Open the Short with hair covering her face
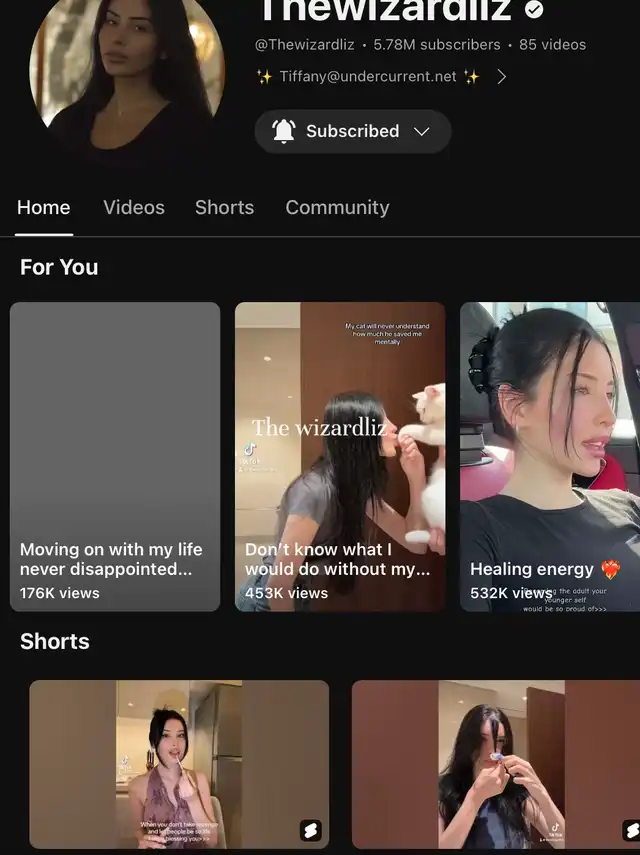The height and width of the screenshot is (855, 640). pos(496,764)
